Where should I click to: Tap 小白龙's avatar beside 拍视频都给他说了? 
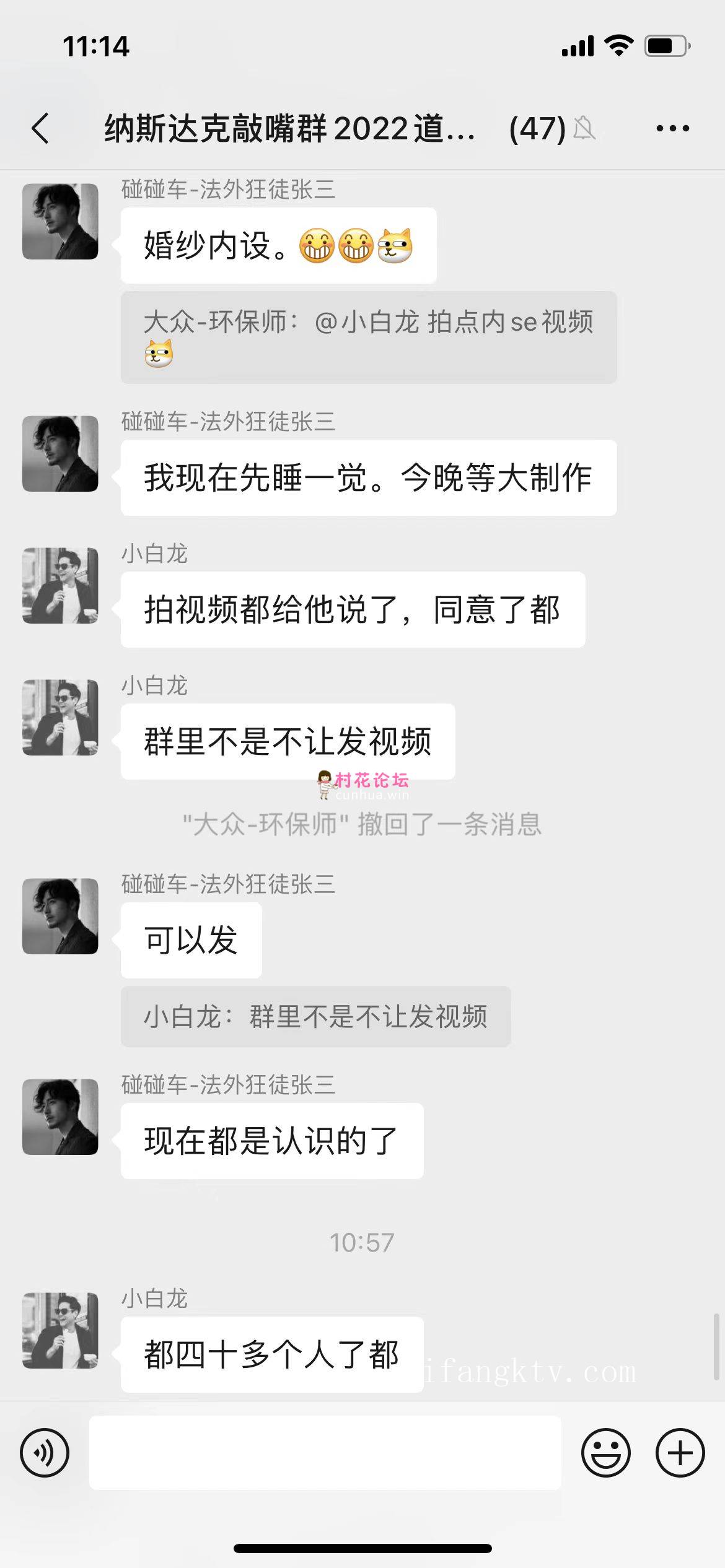tap(60, 585)
